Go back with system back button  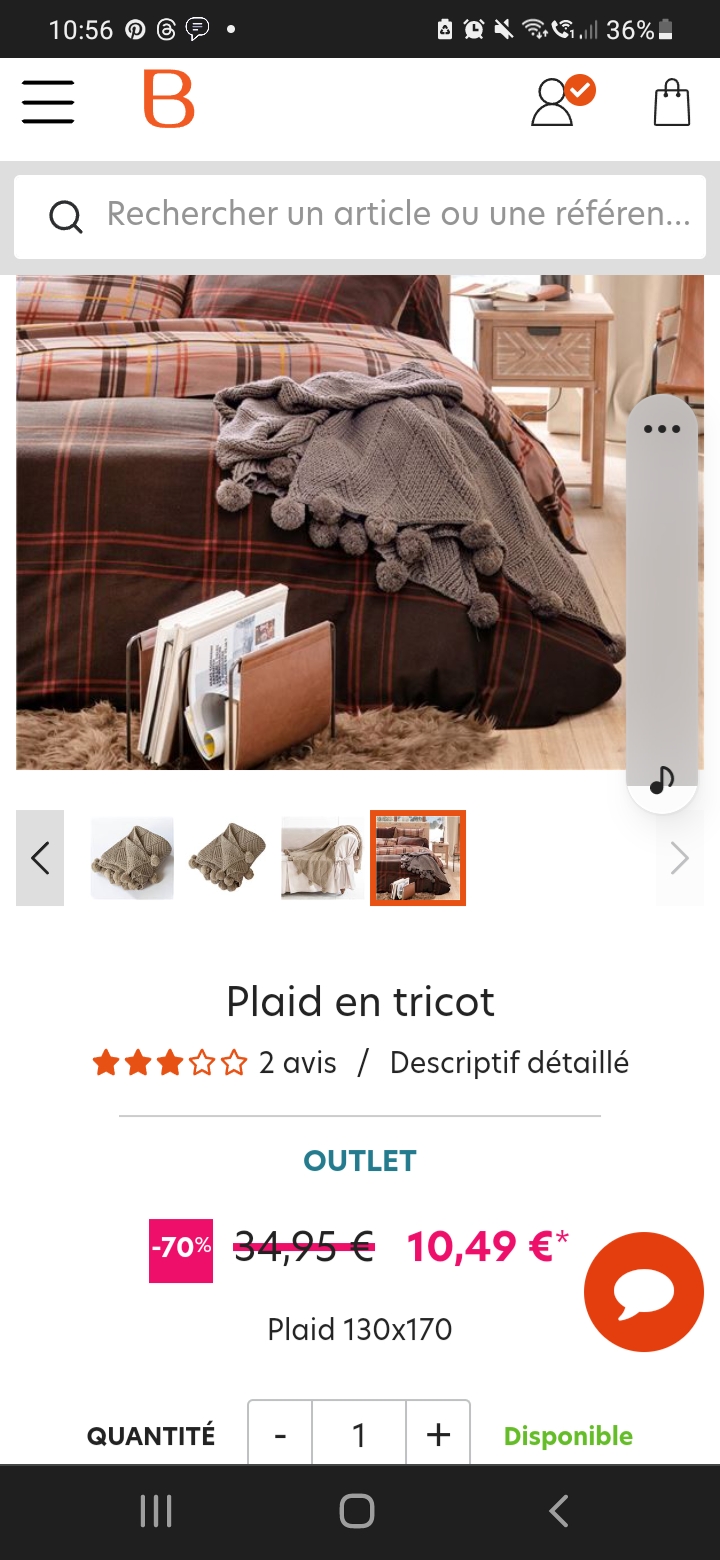pos(559,1511)
